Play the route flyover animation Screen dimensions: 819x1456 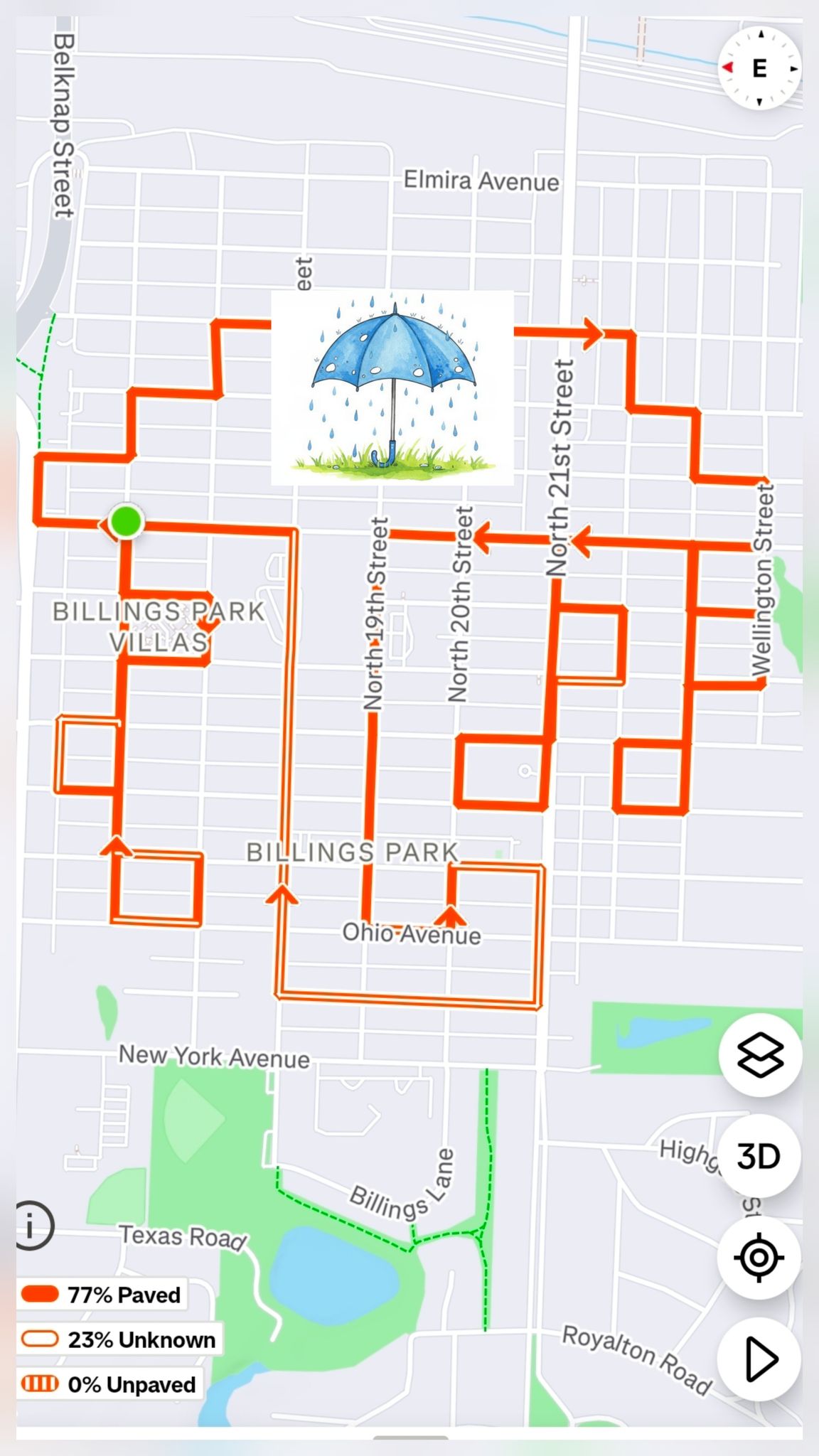pos(759,1359)
